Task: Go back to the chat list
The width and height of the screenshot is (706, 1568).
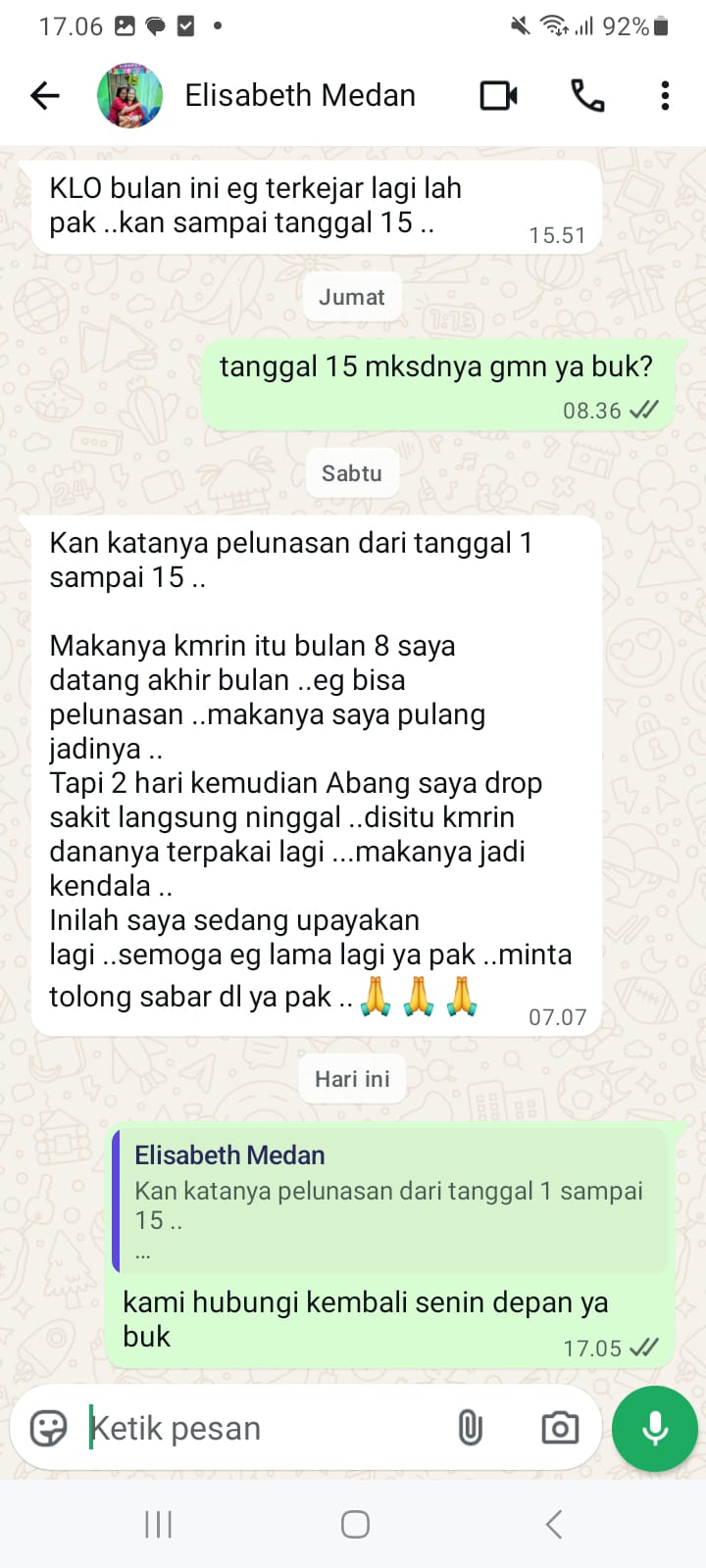Action: click(x=45, y=95)
